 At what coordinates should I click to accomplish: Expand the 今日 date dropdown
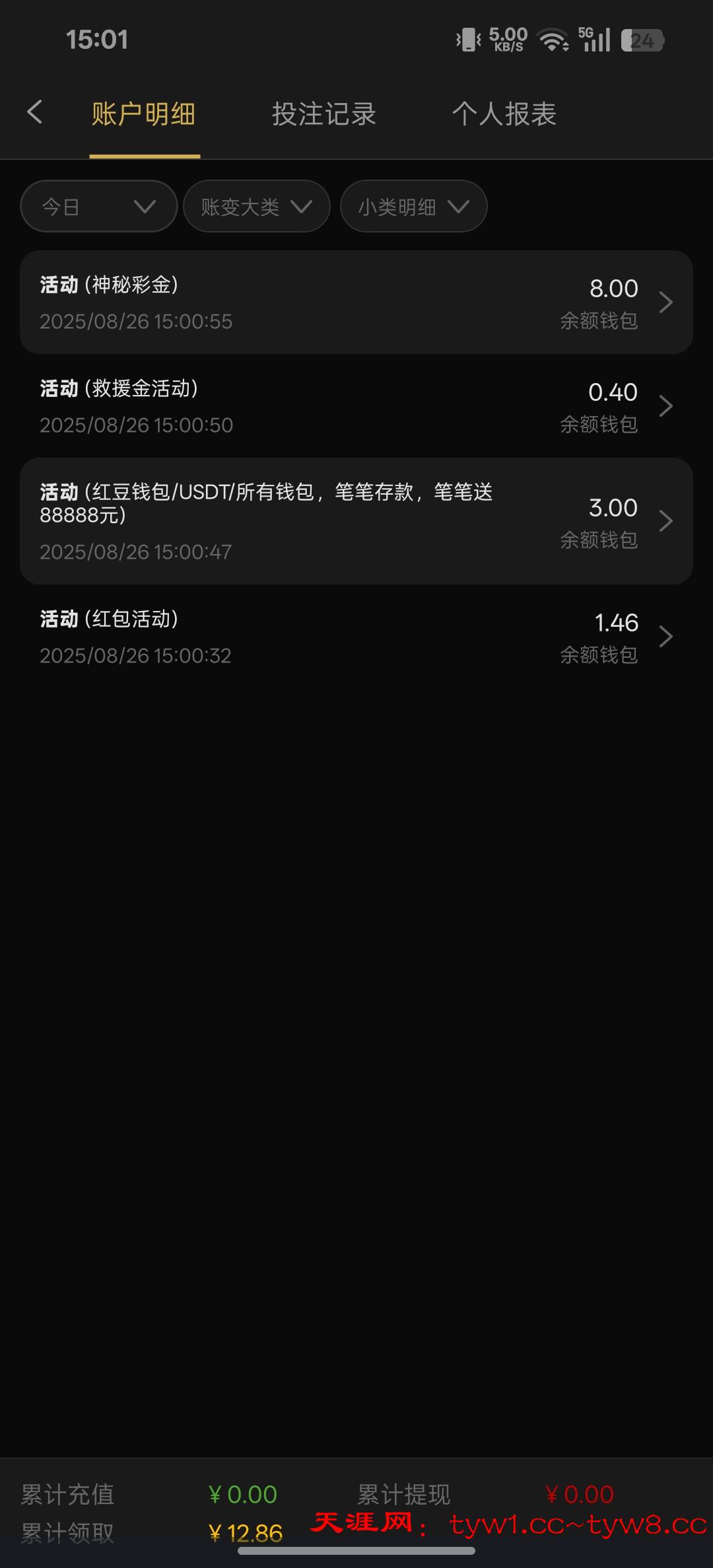click(x=99, y=207)
